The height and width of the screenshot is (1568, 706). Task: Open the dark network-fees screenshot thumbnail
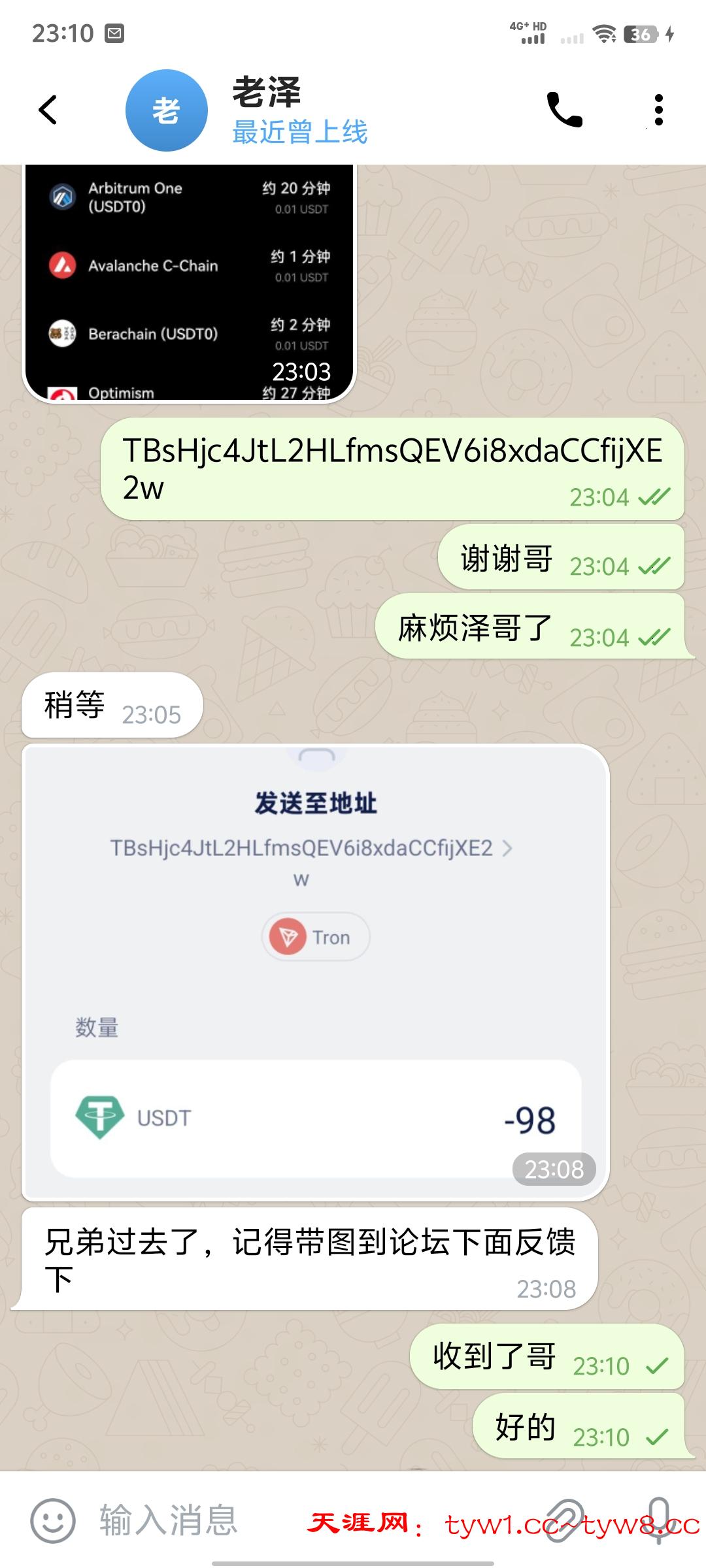(x=190, y=281)
